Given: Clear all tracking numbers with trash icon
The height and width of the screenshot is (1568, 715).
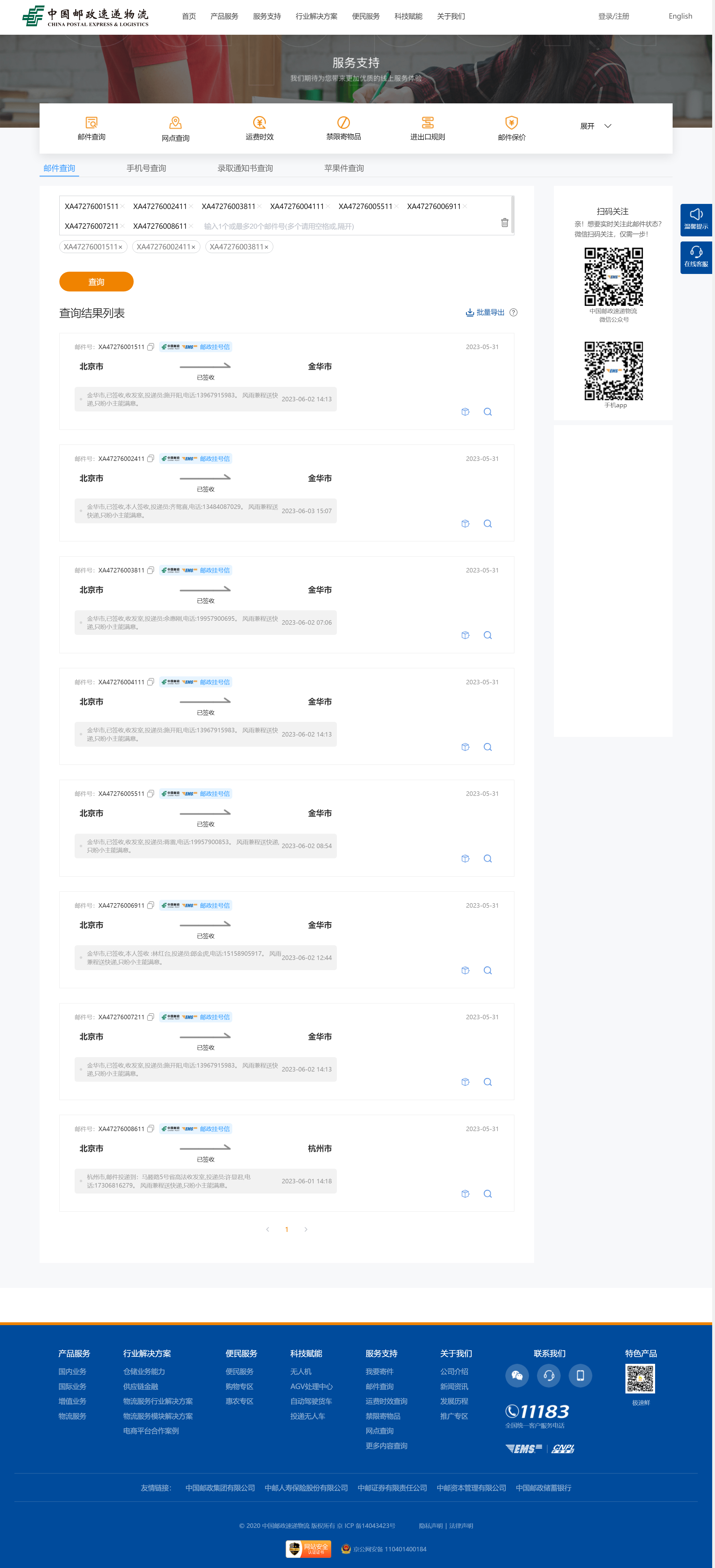Looking at the screenshot, I should pos(504,223).
